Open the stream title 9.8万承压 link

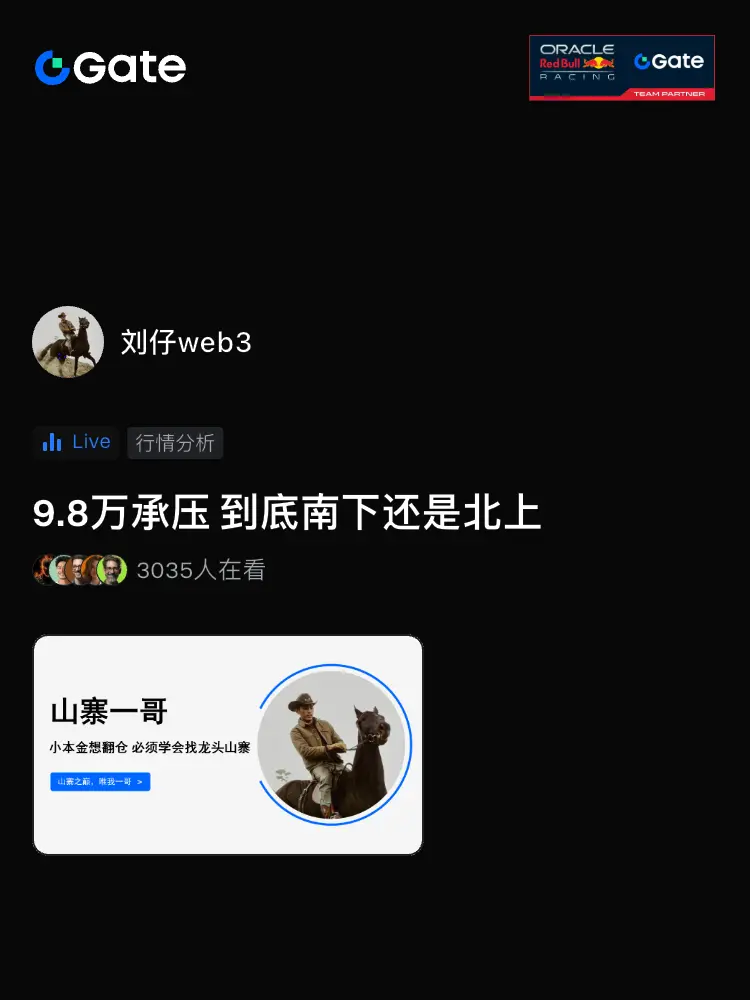(x=285, y=512)
